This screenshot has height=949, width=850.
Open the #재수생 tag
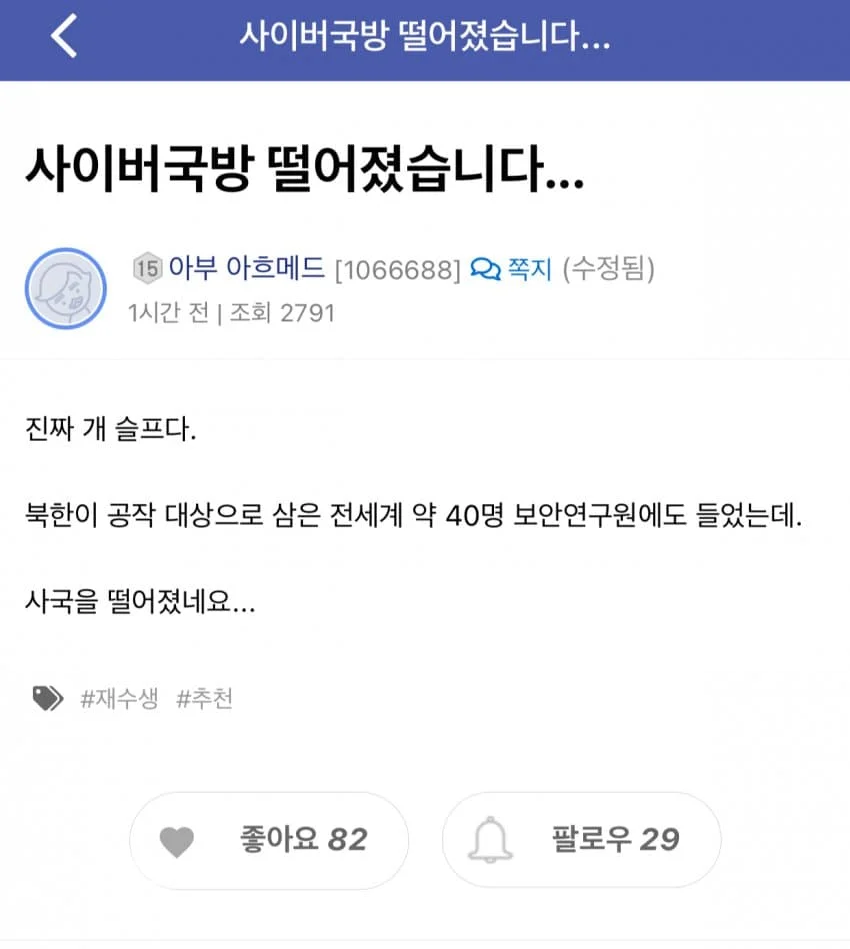pyautogui.click(x=119, y=698)
